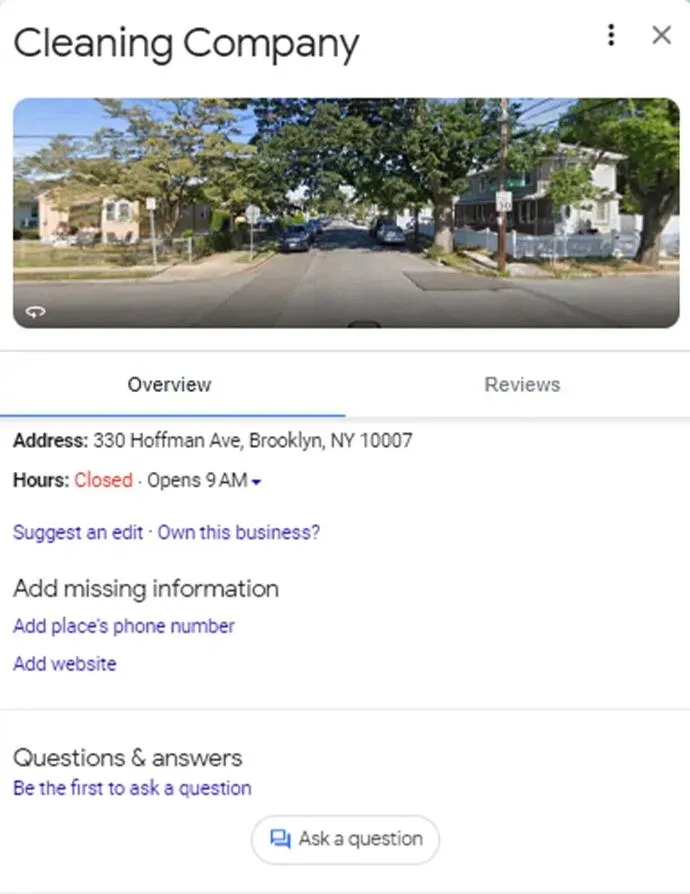
Task: Tap the Ask a question button
Action: pos(345,839)
